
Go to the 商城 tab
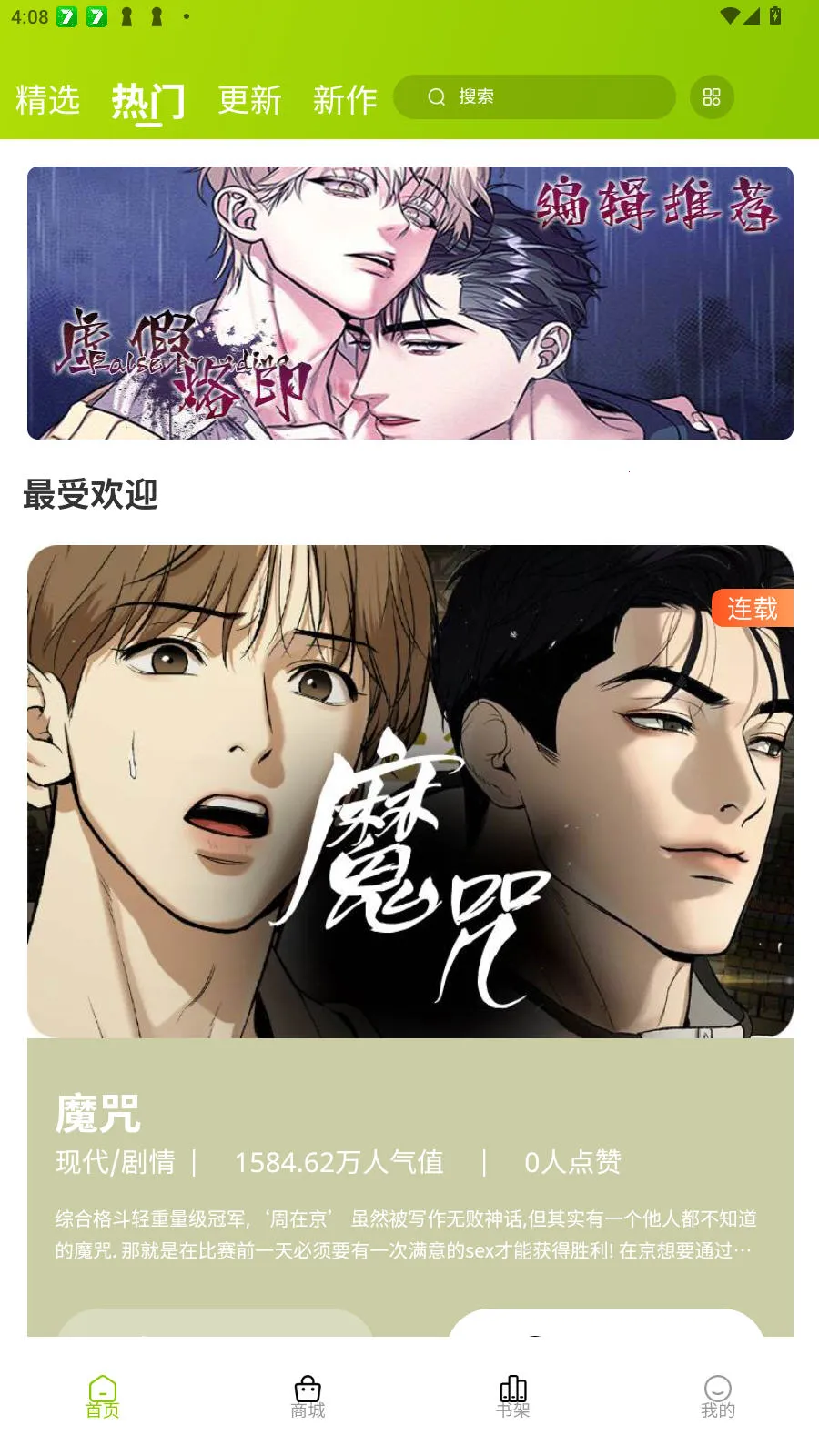point(308,1397)
